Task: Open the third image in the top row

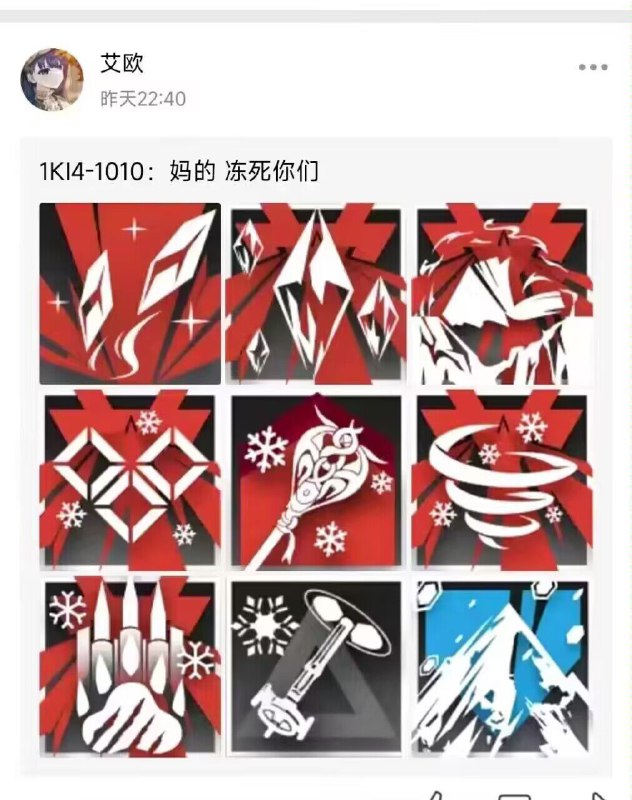Action: tap(502, 294)
